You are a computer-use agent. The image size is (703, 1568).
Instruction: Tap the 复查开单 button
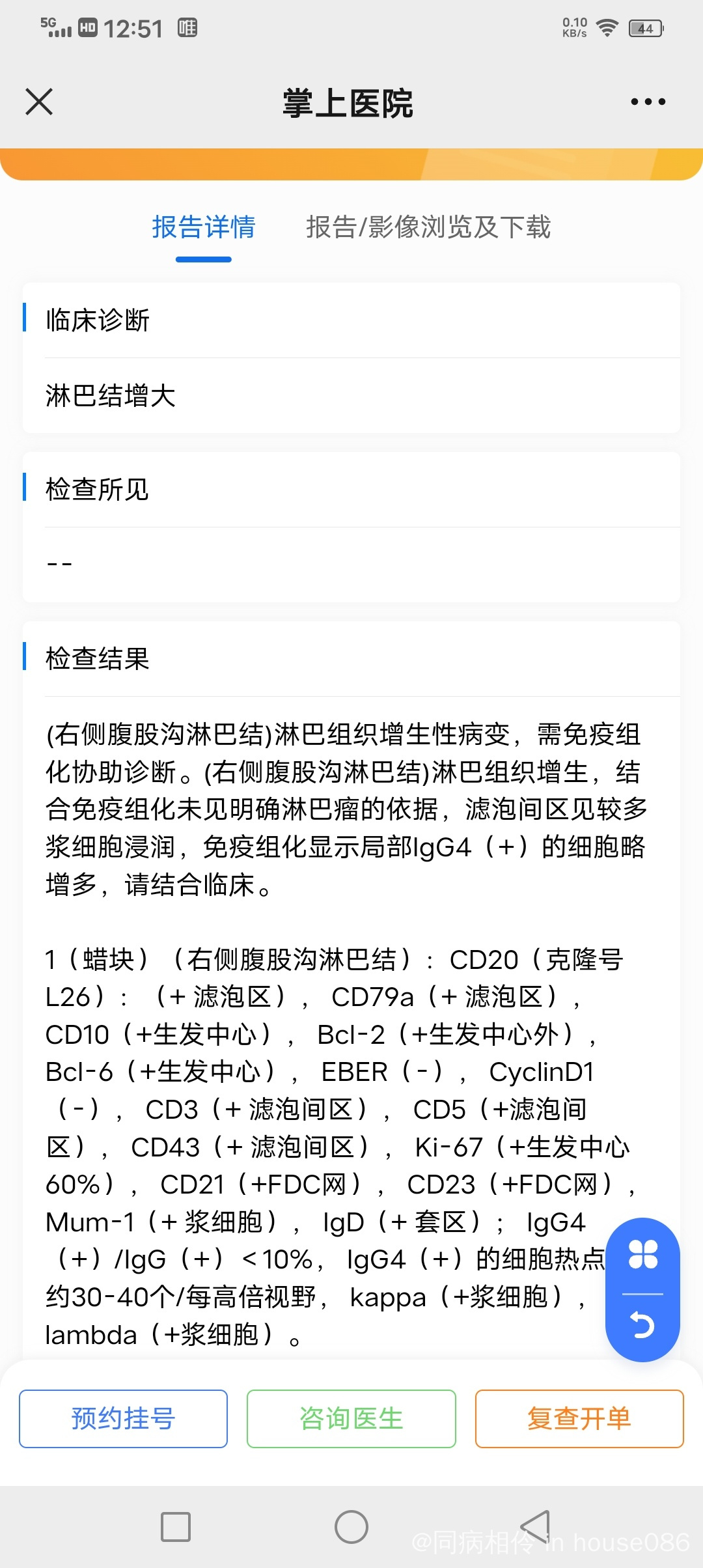pyautogui.click(x=579, y=1418)
